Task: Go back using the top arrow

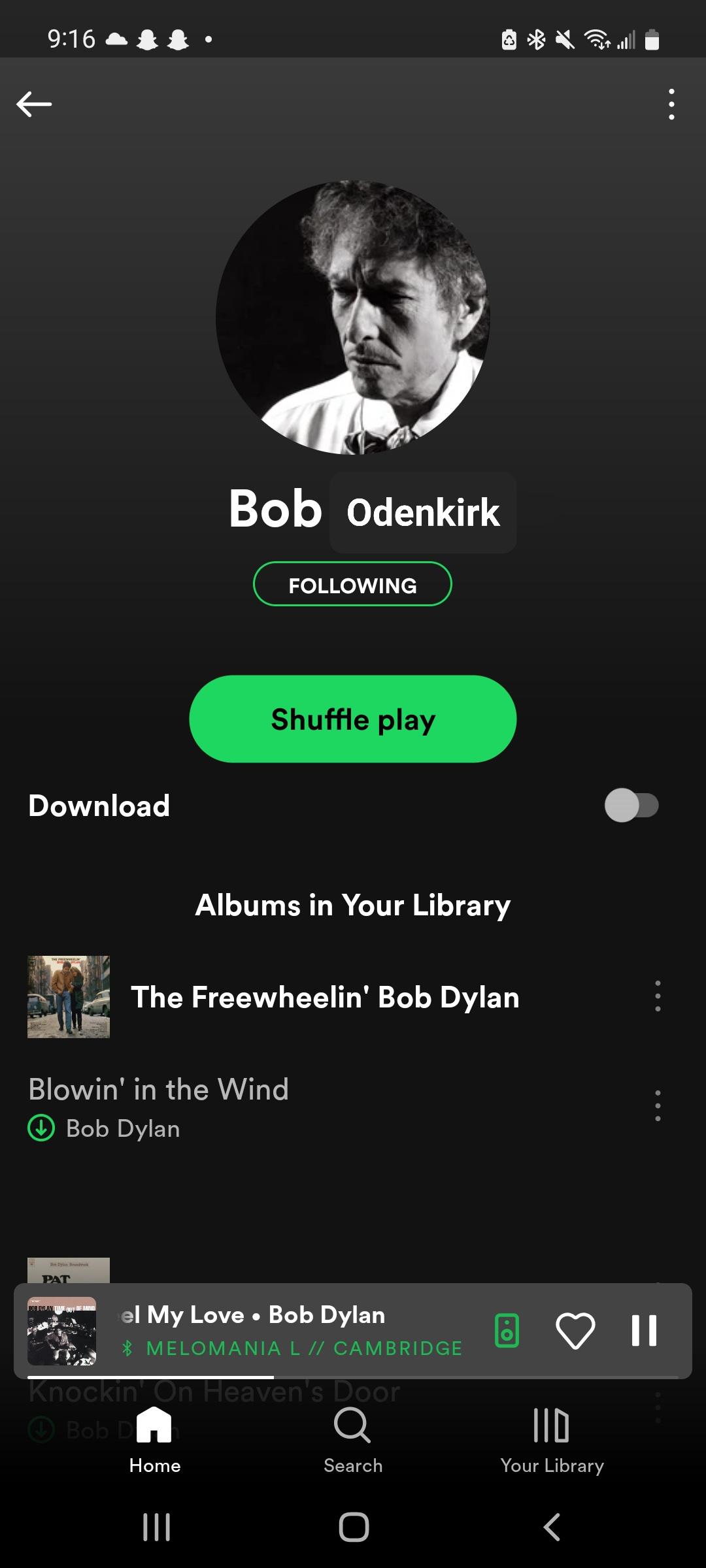Action: (x=34, y=104)
